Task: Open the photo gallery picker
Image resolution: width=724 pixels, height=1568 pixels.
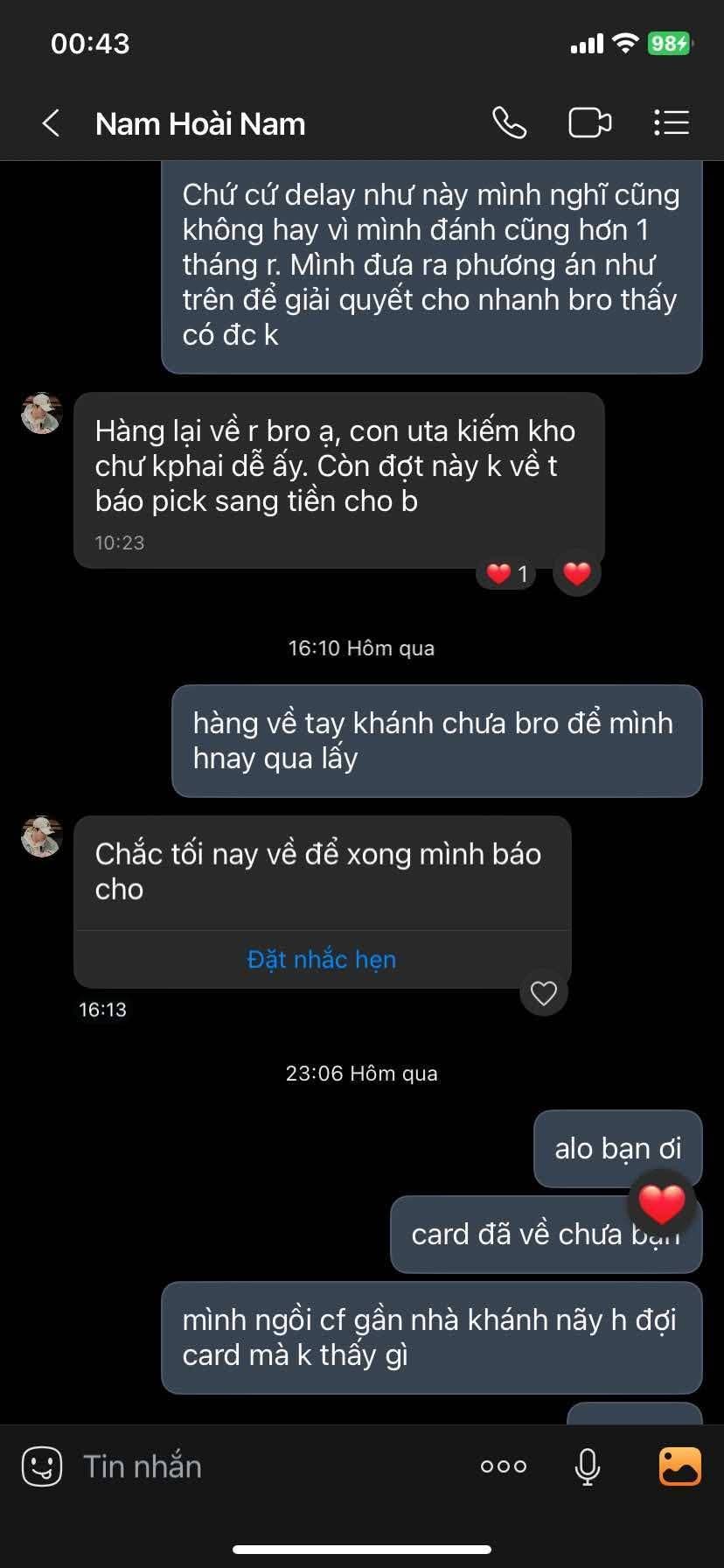Action: tap(679, 1466)
